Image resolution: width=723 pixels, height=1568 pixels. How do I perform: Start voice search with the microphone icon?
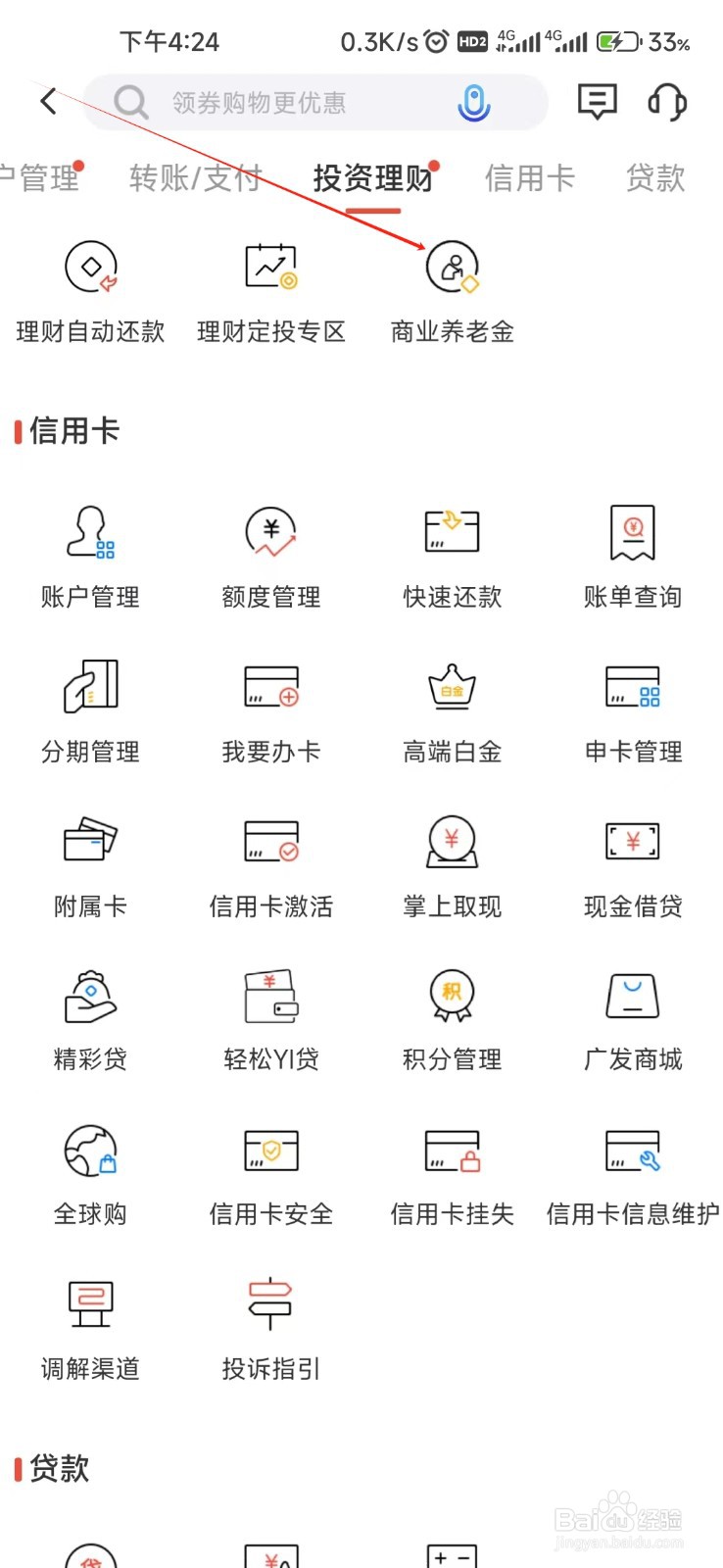click(474, 103)
